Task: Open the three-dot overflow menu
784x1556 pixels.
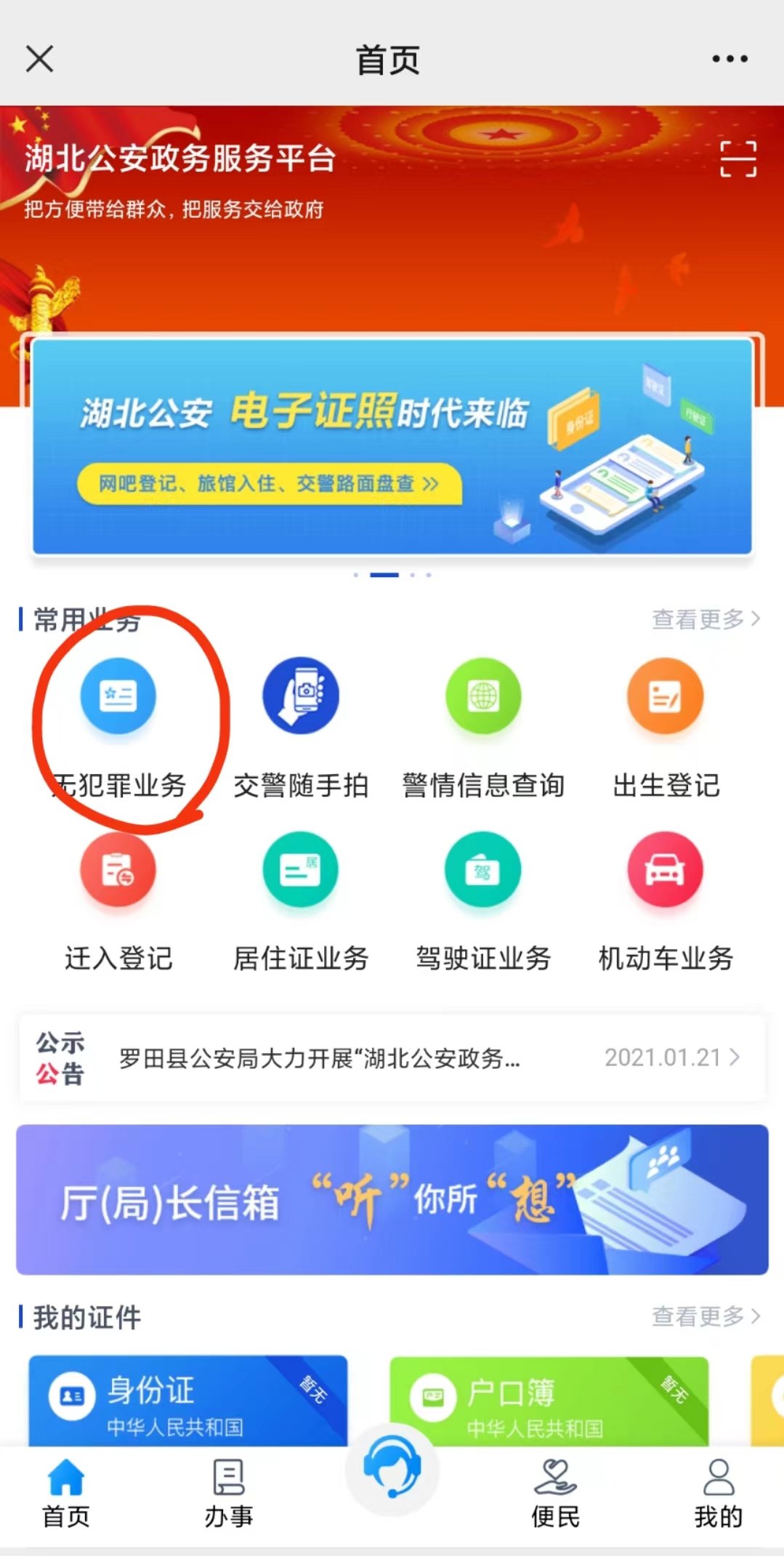Action: (x=730, y=59)
